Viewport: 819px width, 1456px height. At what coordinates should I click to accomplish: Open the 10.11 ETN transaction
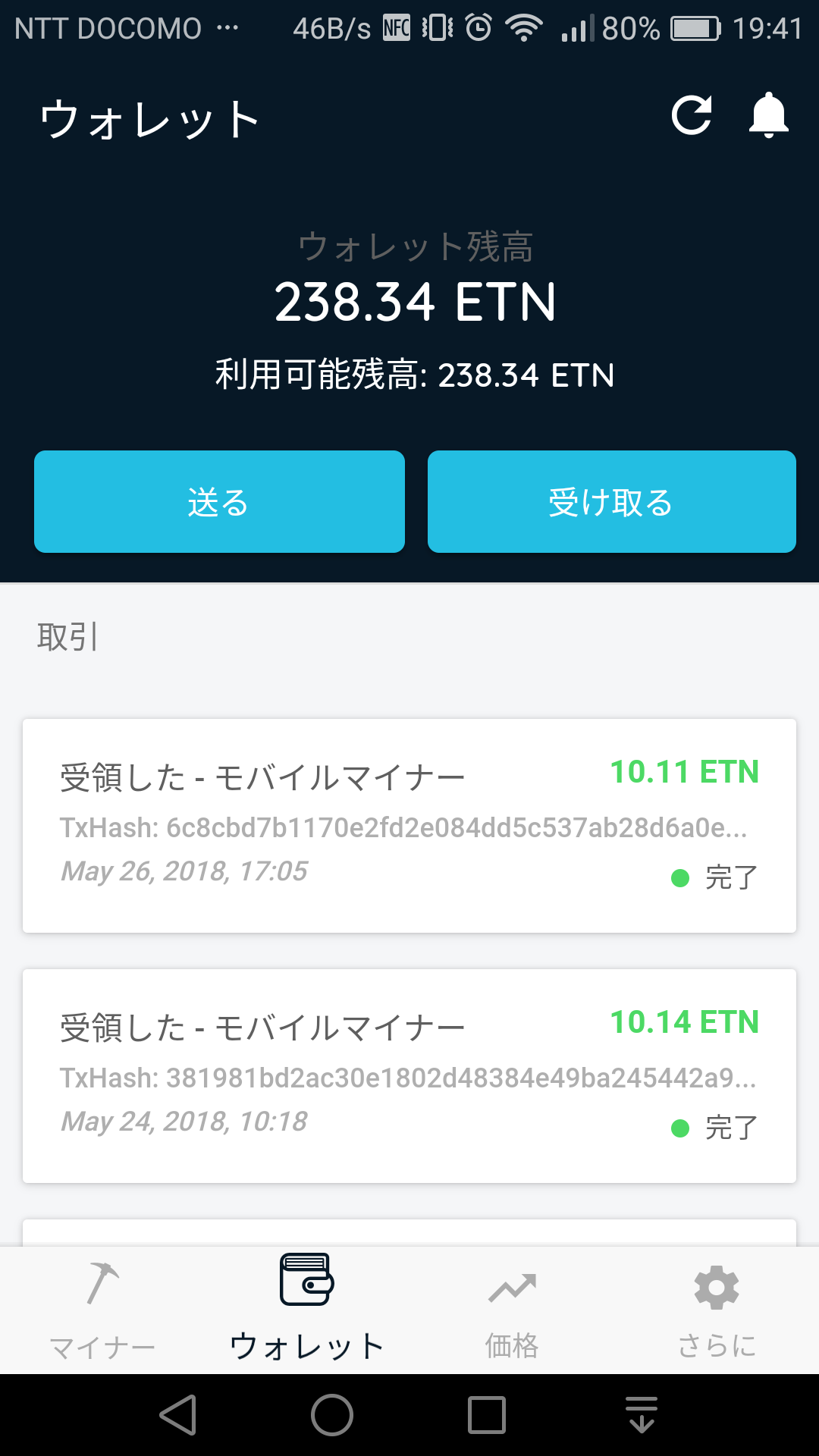click(409, 825)
